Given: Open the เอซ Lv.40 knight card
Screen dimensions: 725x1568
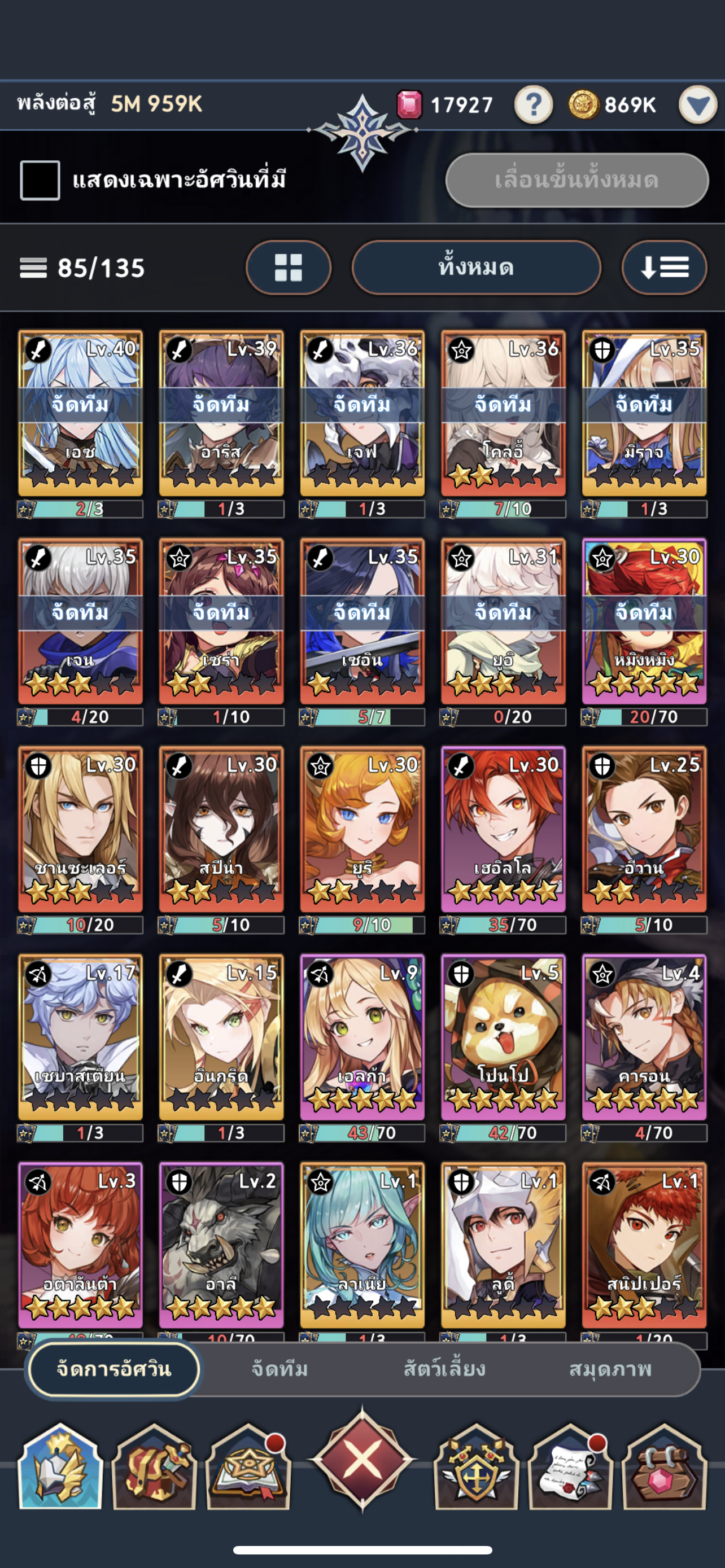Looking at the screenshot, I should pos(80,414).
